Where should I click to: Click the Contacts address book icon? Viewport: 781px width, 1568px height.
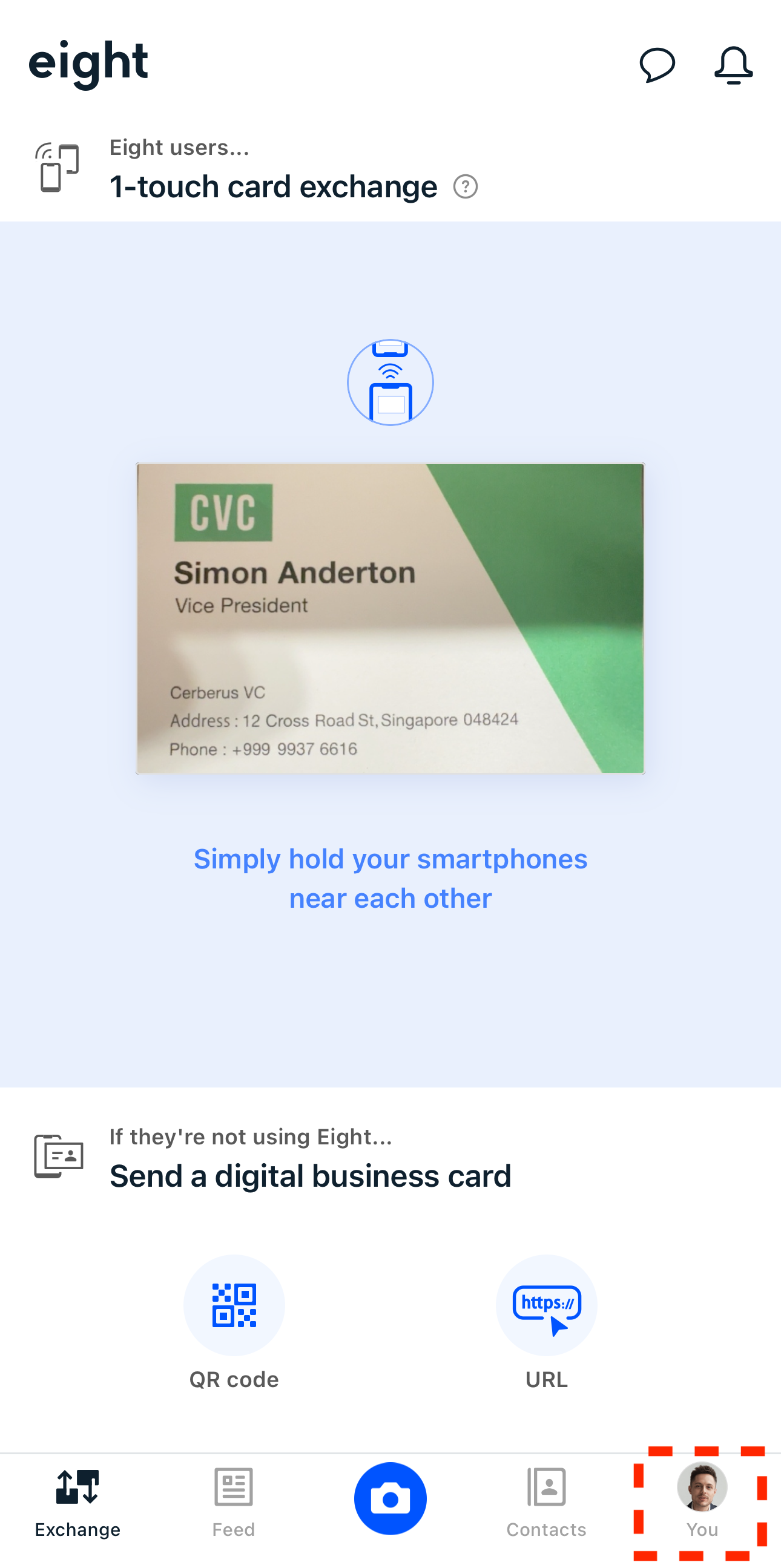[545, 1490]
